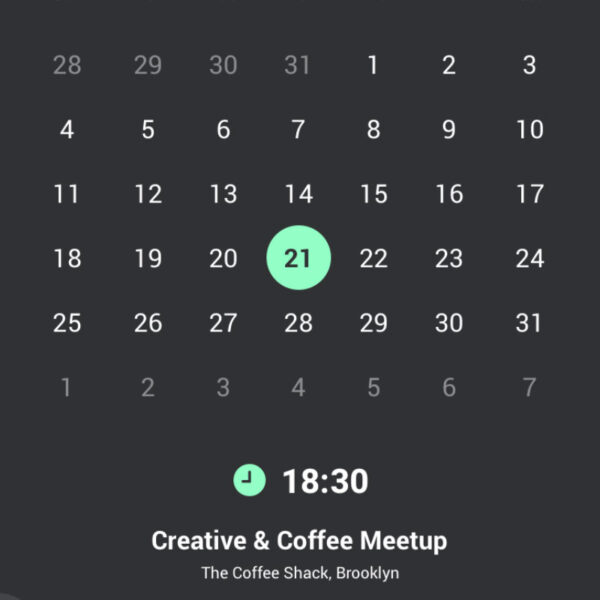Tap date 25 in the calendar
Screen dimensions: 600x600
point(67,323)
